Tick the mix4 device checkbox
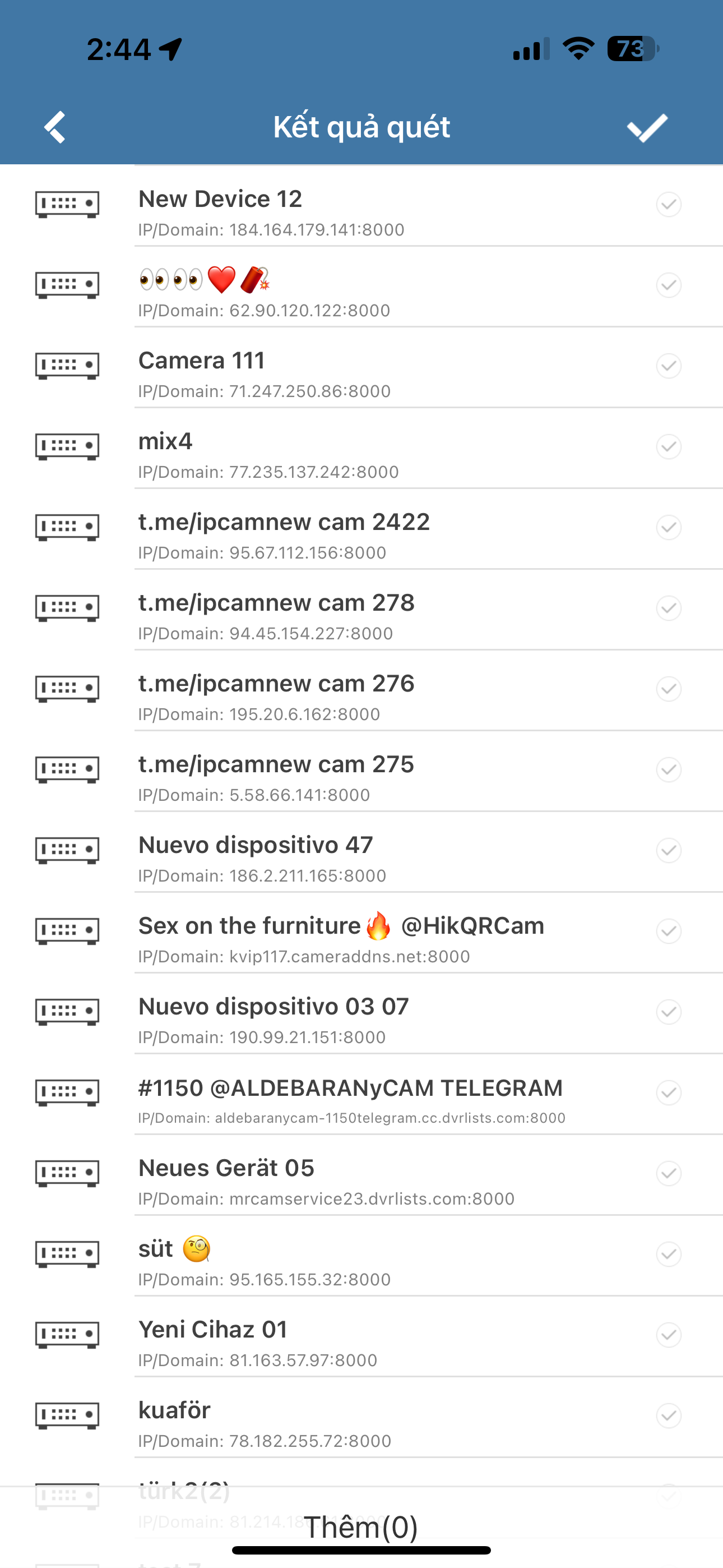This screenshot has width=723, height=1568. pos(668,447)
